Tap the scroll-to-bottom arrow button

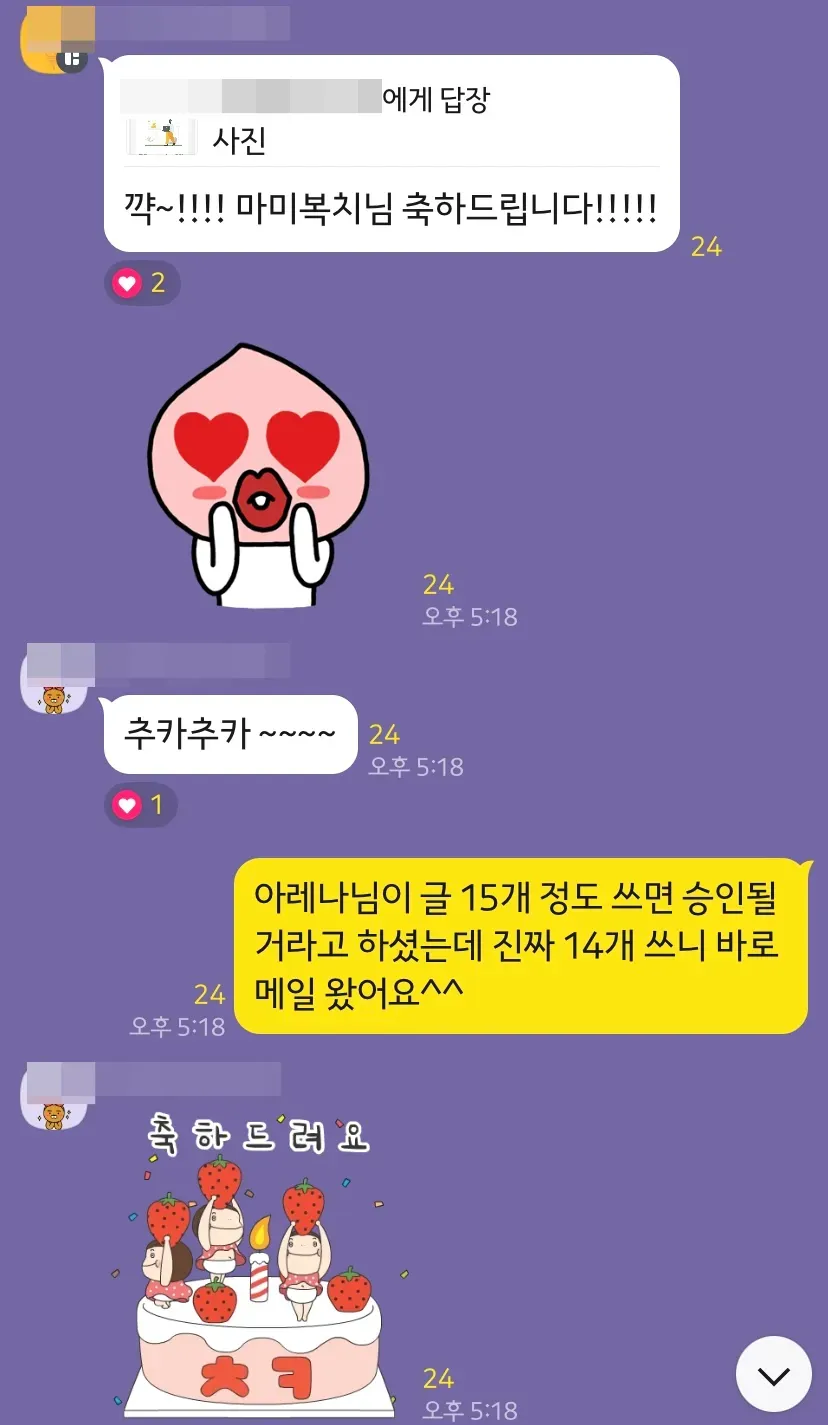(773, 1373)
